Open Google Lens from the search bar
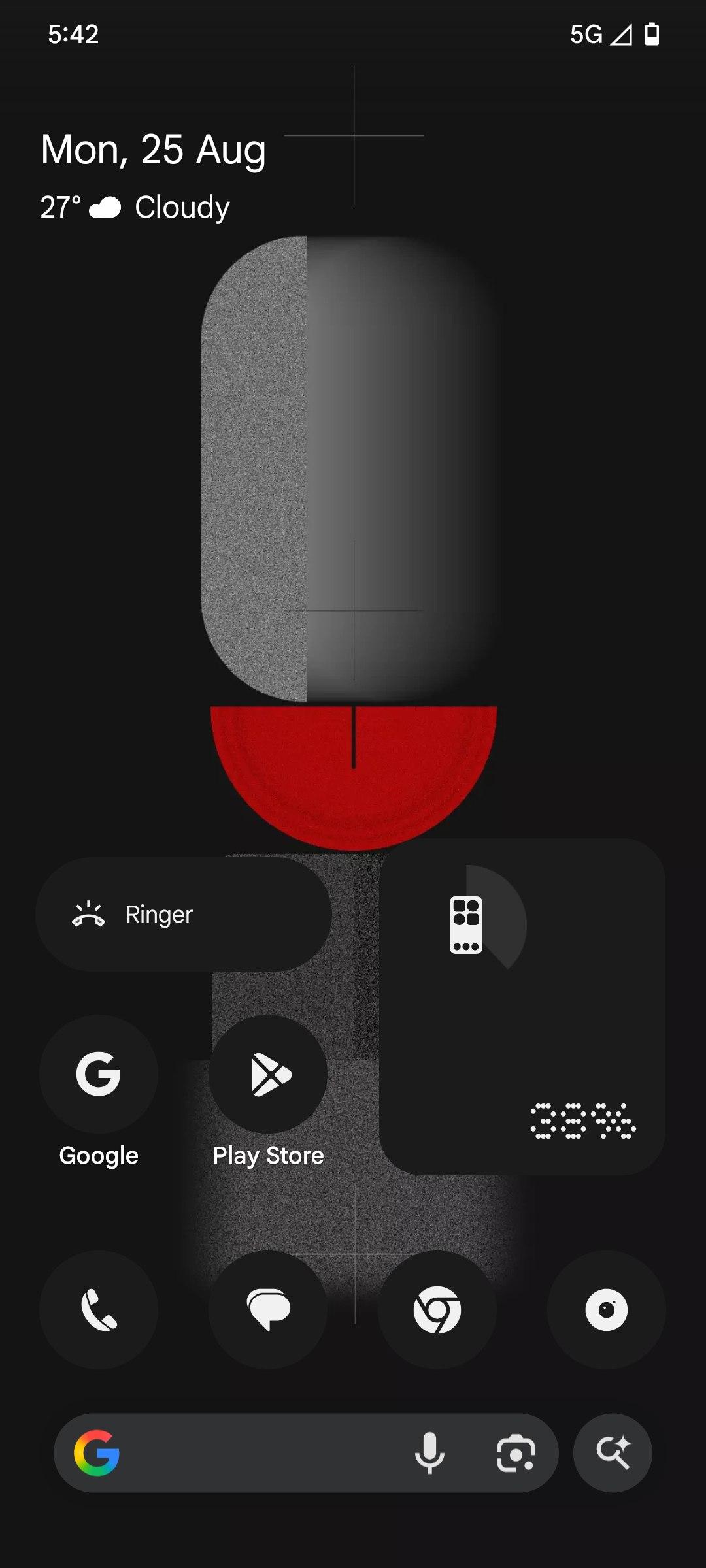 click(516, 1453)
